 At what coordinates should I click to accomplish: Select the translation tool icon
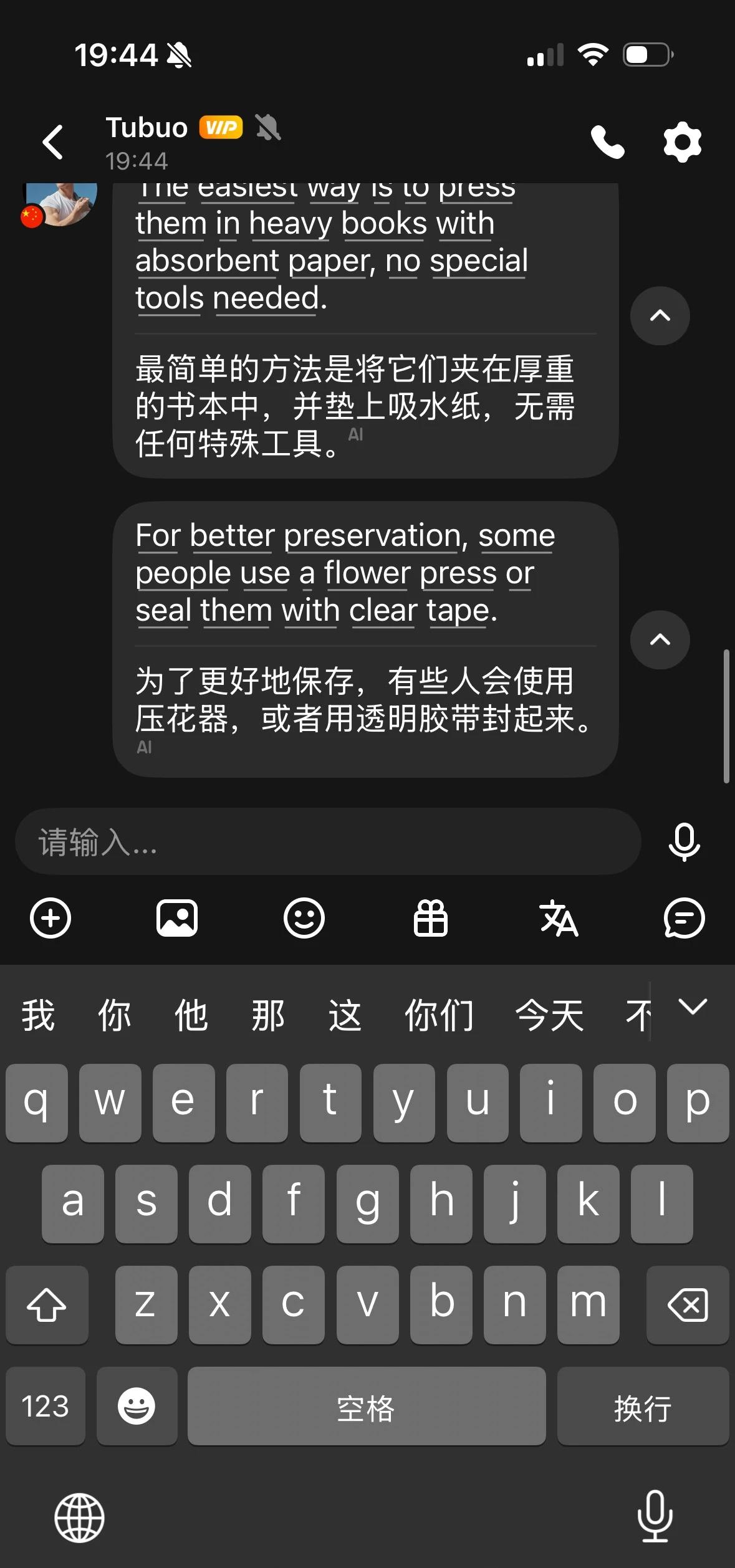559,918
